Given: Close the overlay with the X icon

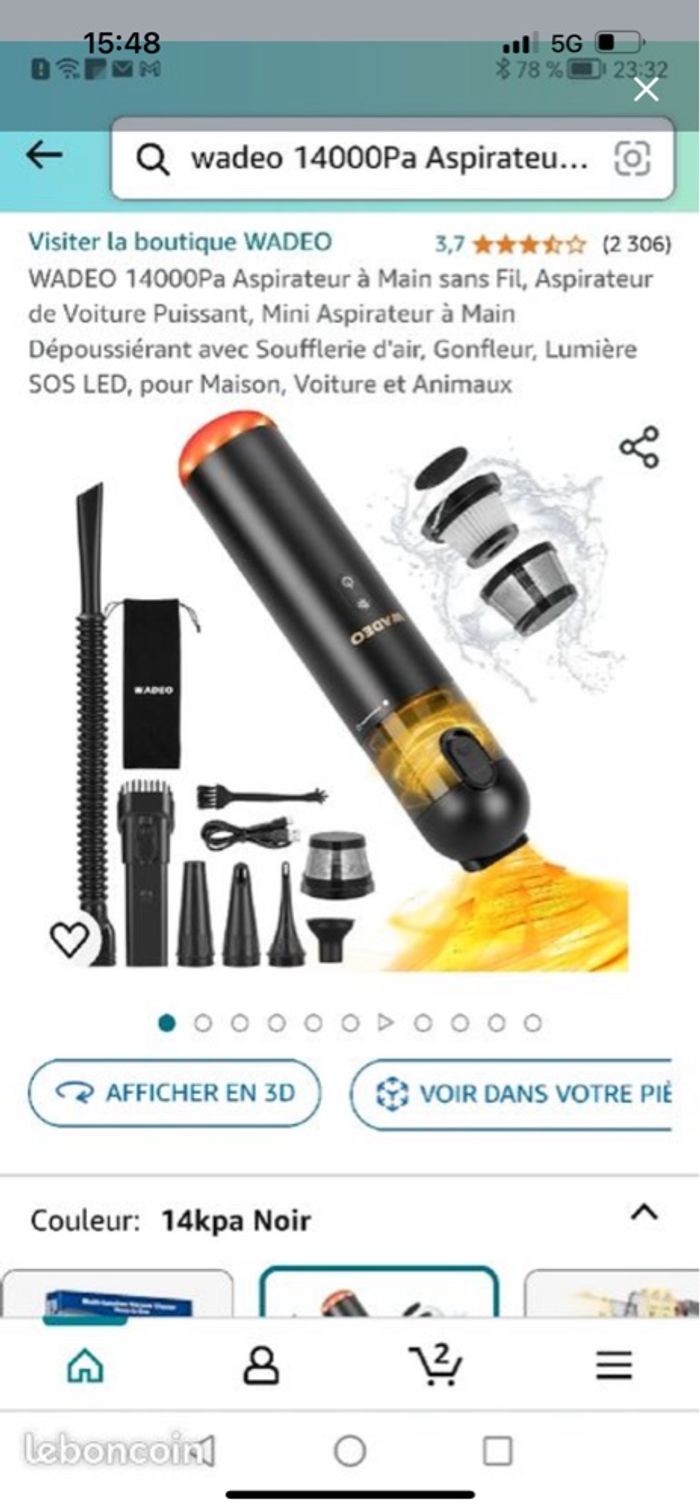Looking at the screenshot, I should click(x=646, y=90).
